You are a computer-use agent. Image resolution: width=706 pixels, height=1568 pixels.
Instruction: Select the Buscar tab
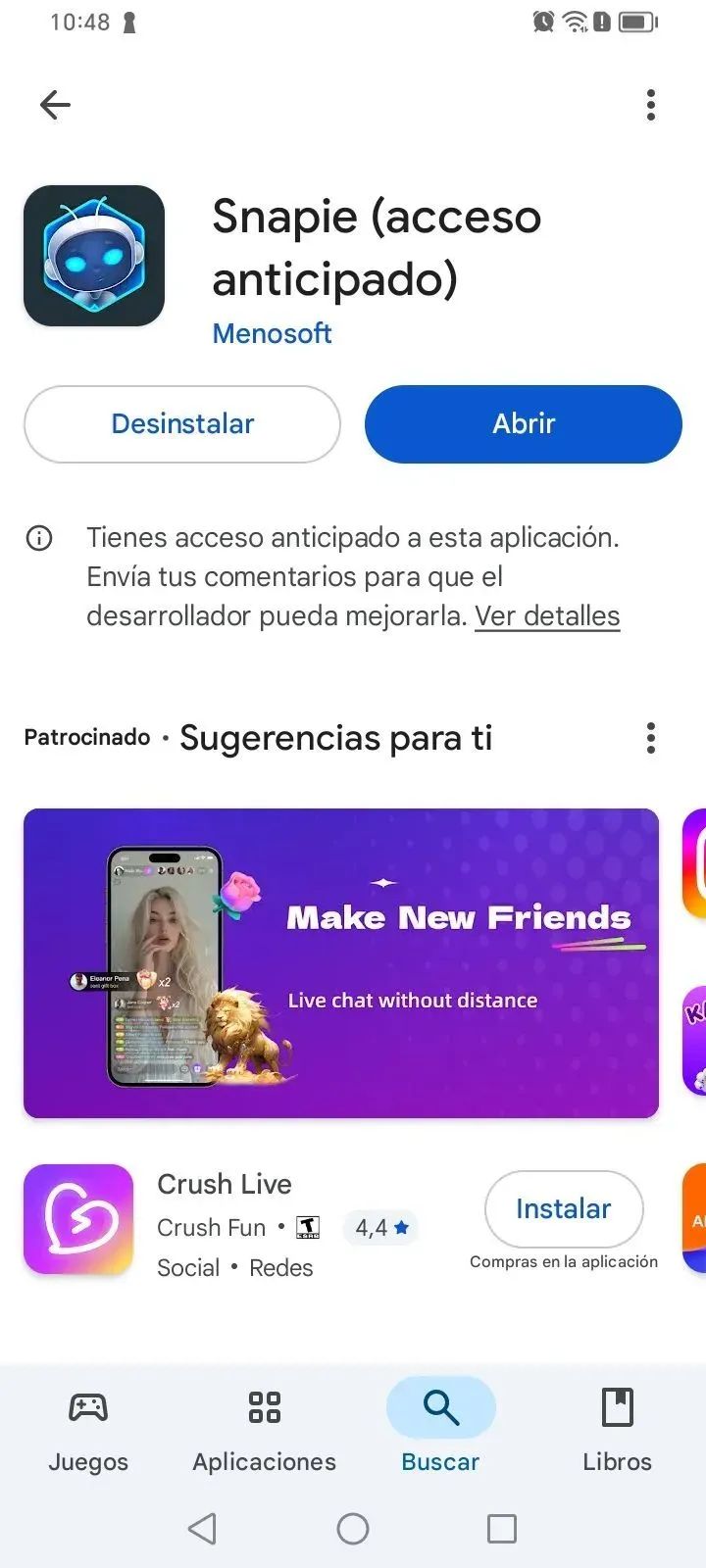click(x=440, y=1431)
